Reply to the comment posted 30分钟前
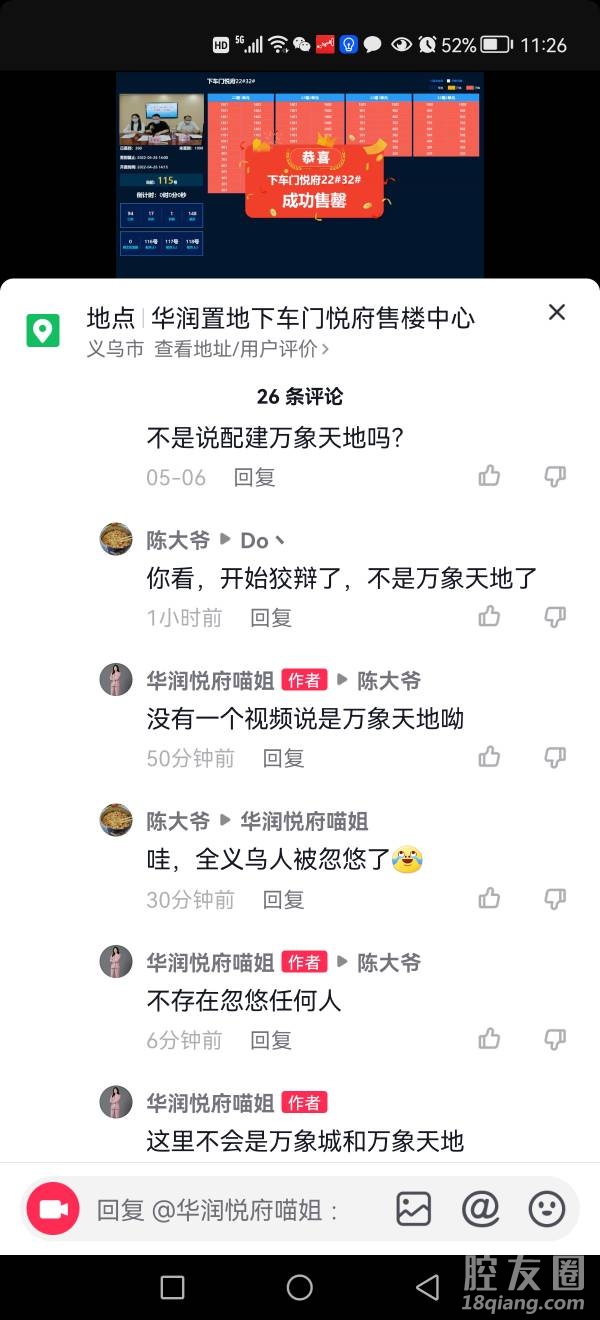This screenshot has width=600, height=1320. [283, 900]
